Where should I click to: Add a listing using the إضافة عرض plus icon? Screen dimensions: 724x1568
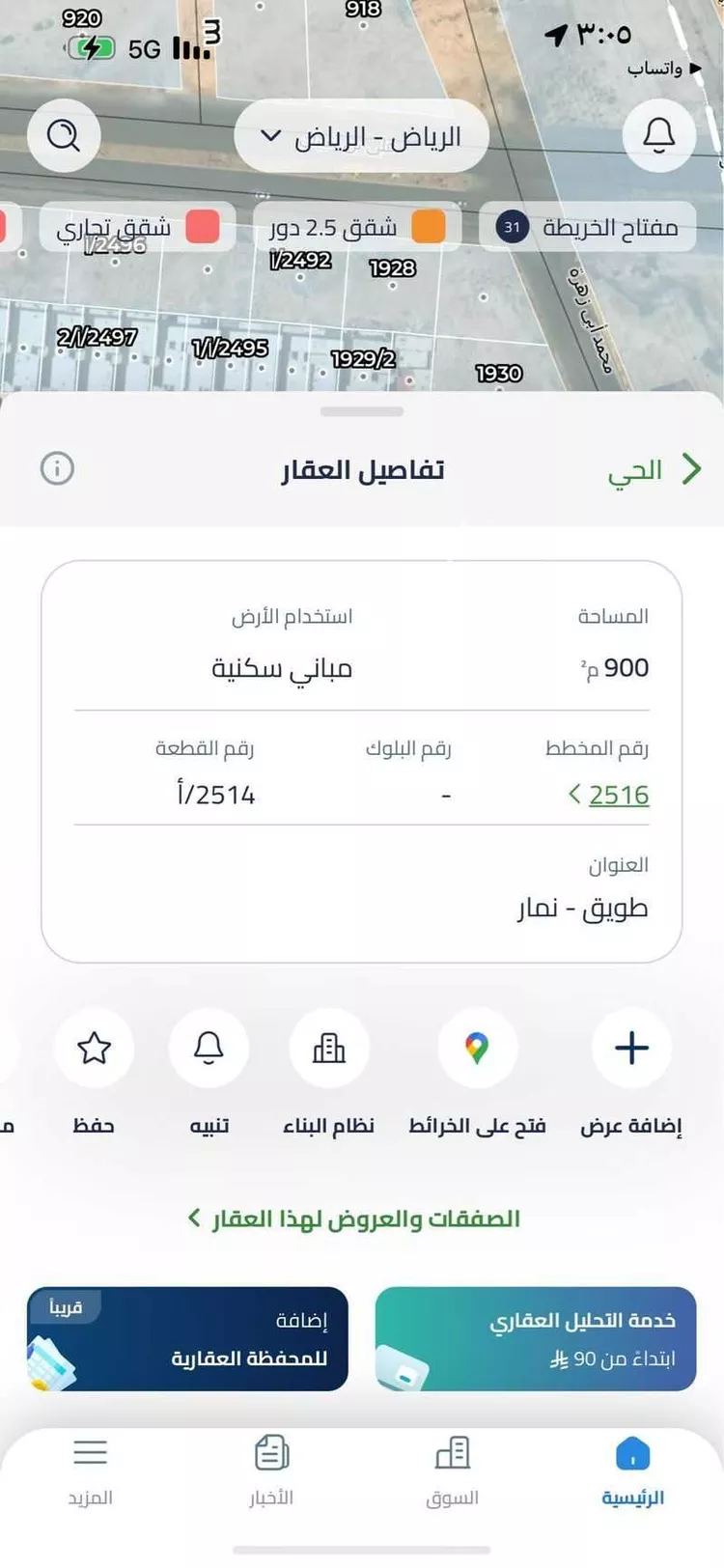pos(630,1049)
